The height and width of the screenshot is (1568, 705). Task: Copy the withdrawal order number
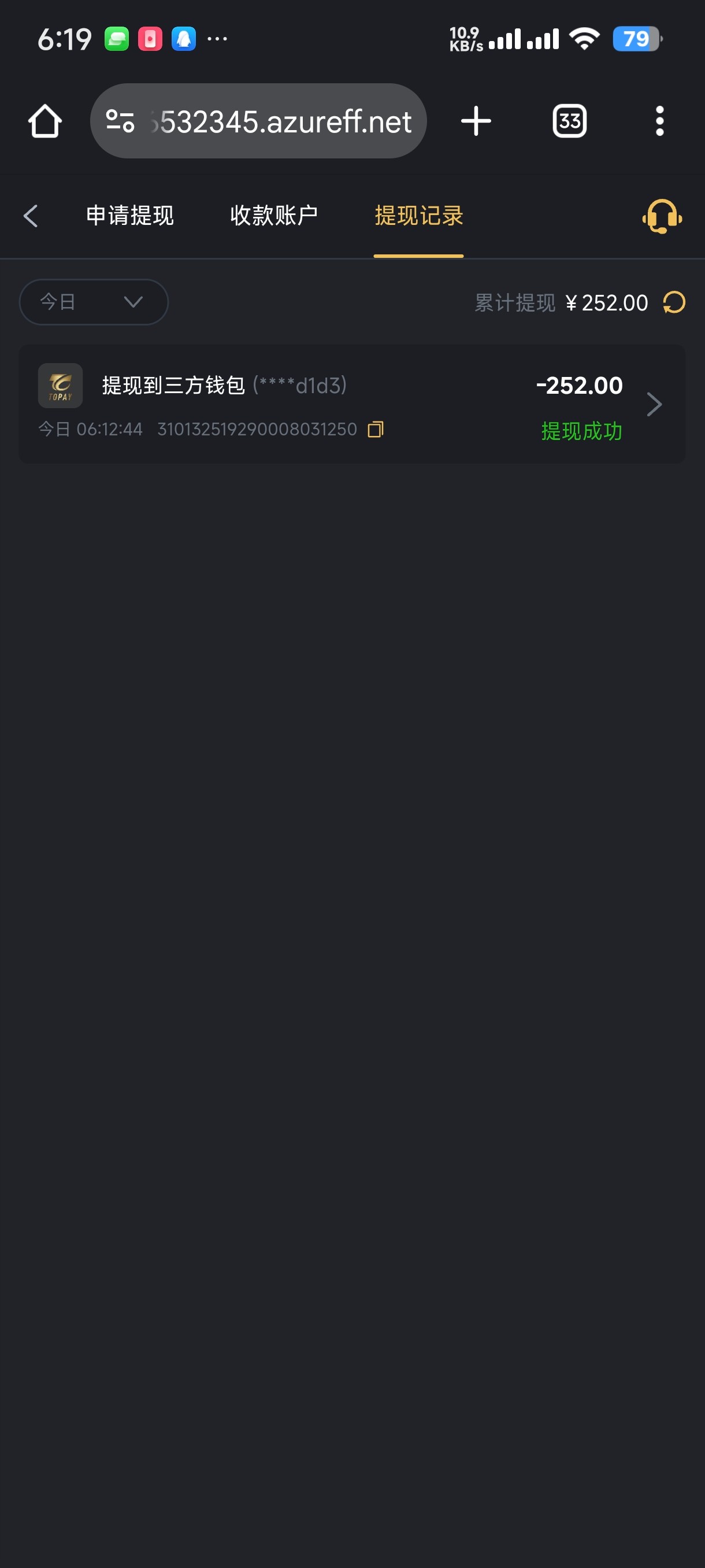click(x=375, y=430)
